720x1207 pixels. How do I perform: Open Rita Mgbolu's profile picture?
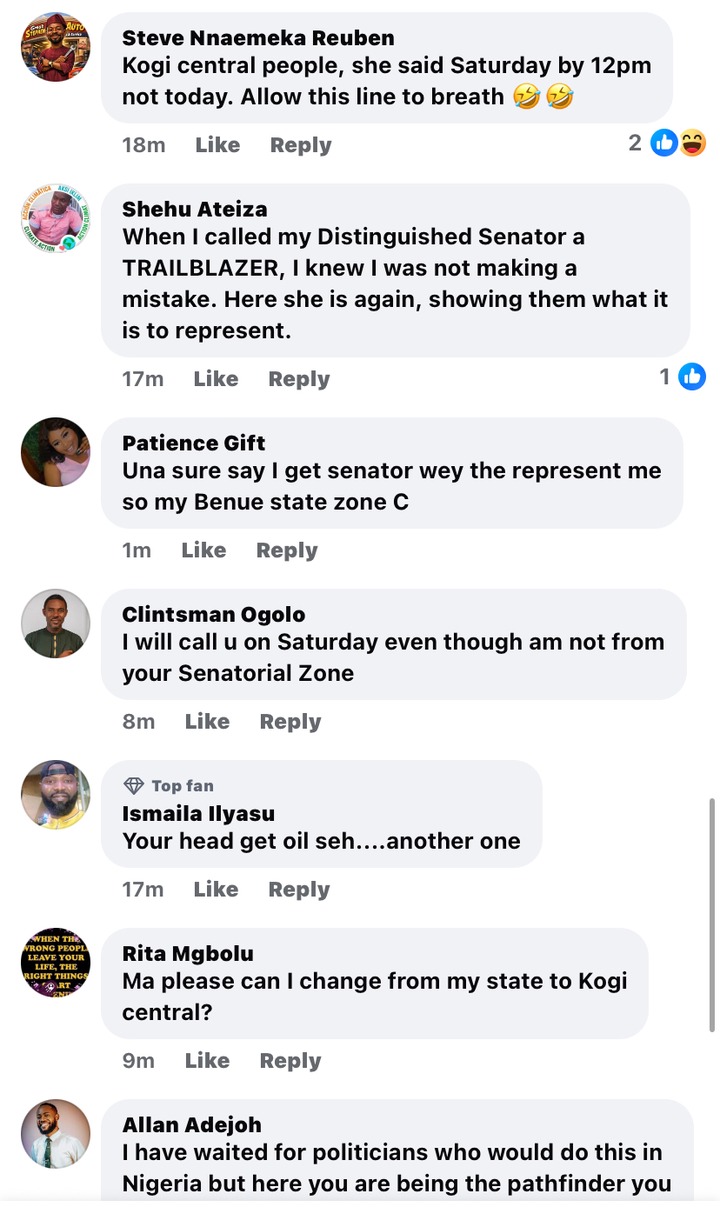pyautogui.click(x=56, y=962)
